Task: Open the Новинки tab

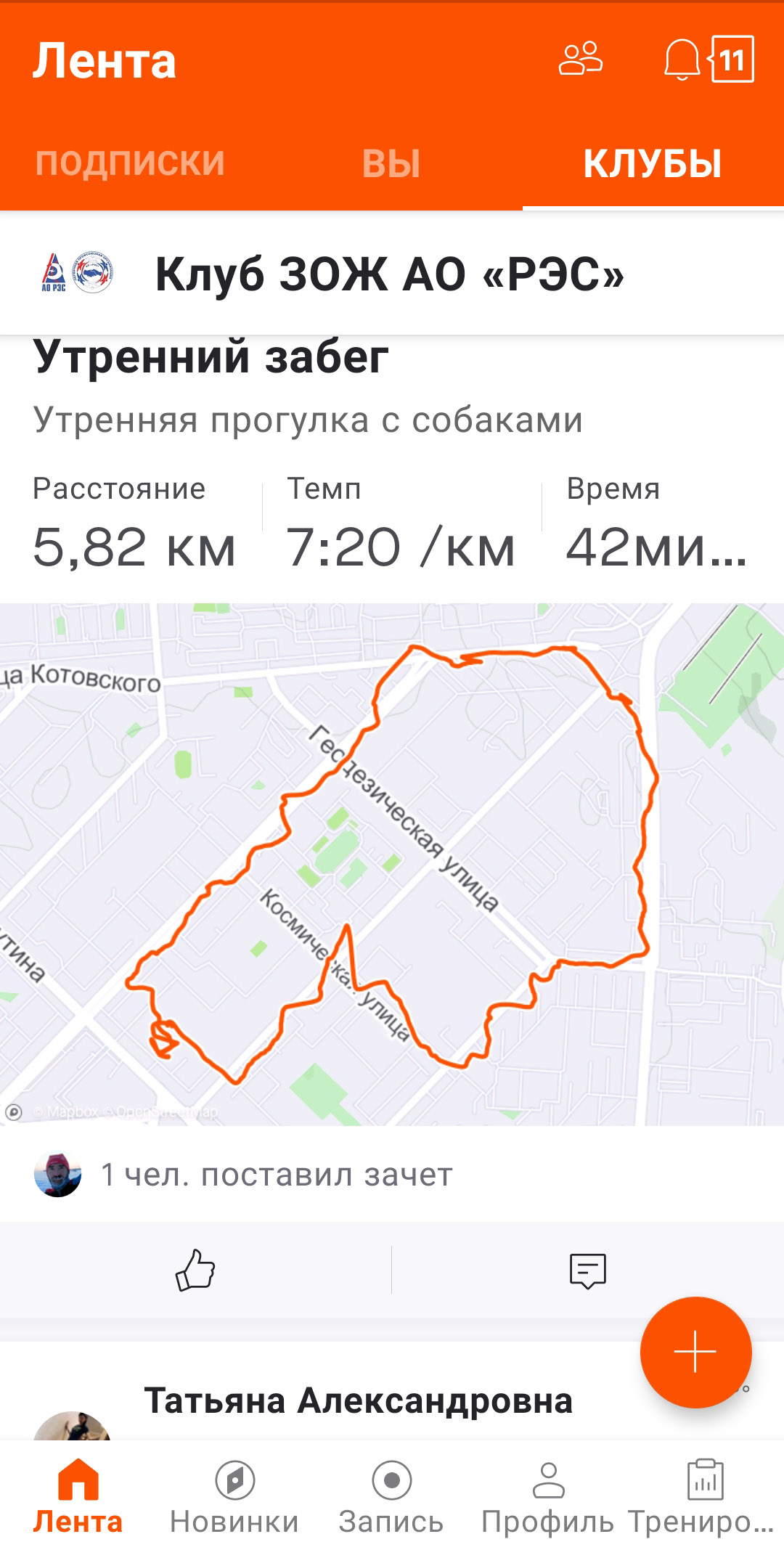Action: [234, 1497]
